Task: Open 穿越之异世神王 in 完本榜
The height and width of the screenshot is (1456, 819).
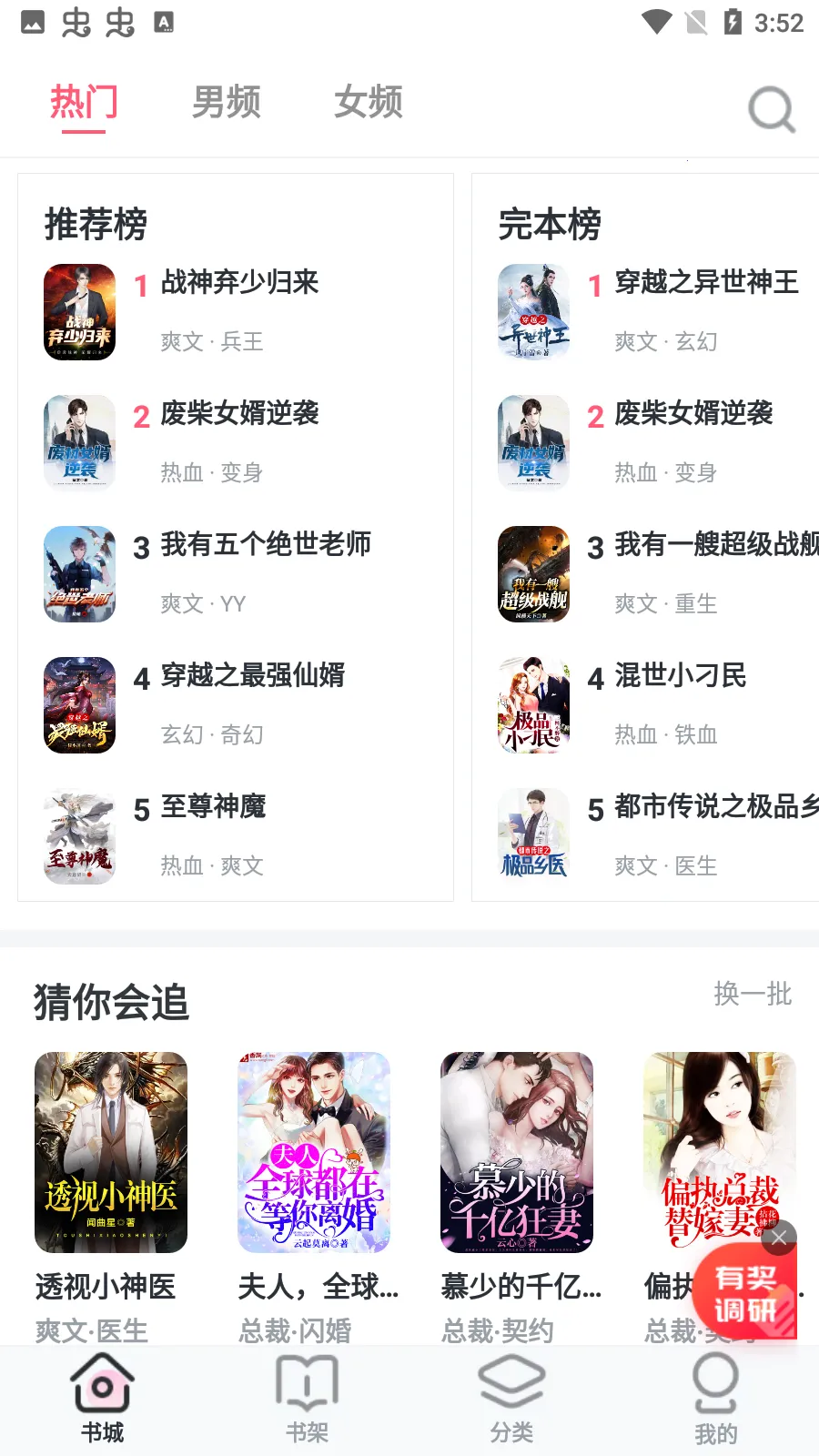Action: [706, 283]
